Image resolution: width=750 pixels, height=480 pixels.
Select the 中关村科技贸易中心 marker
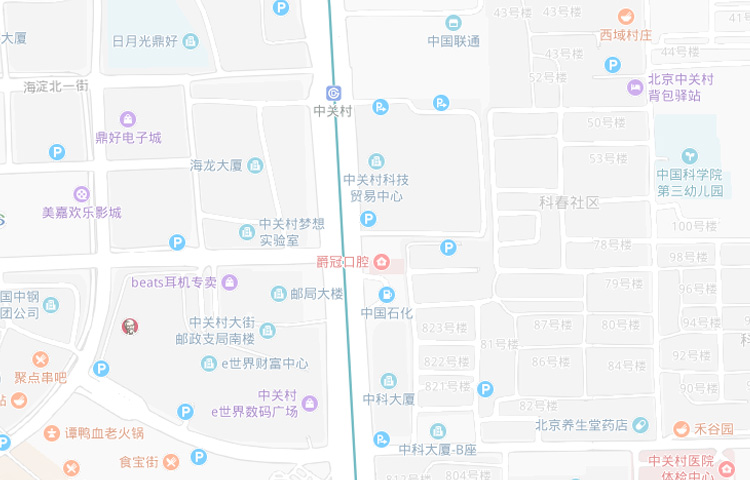[x=376, y=161]
